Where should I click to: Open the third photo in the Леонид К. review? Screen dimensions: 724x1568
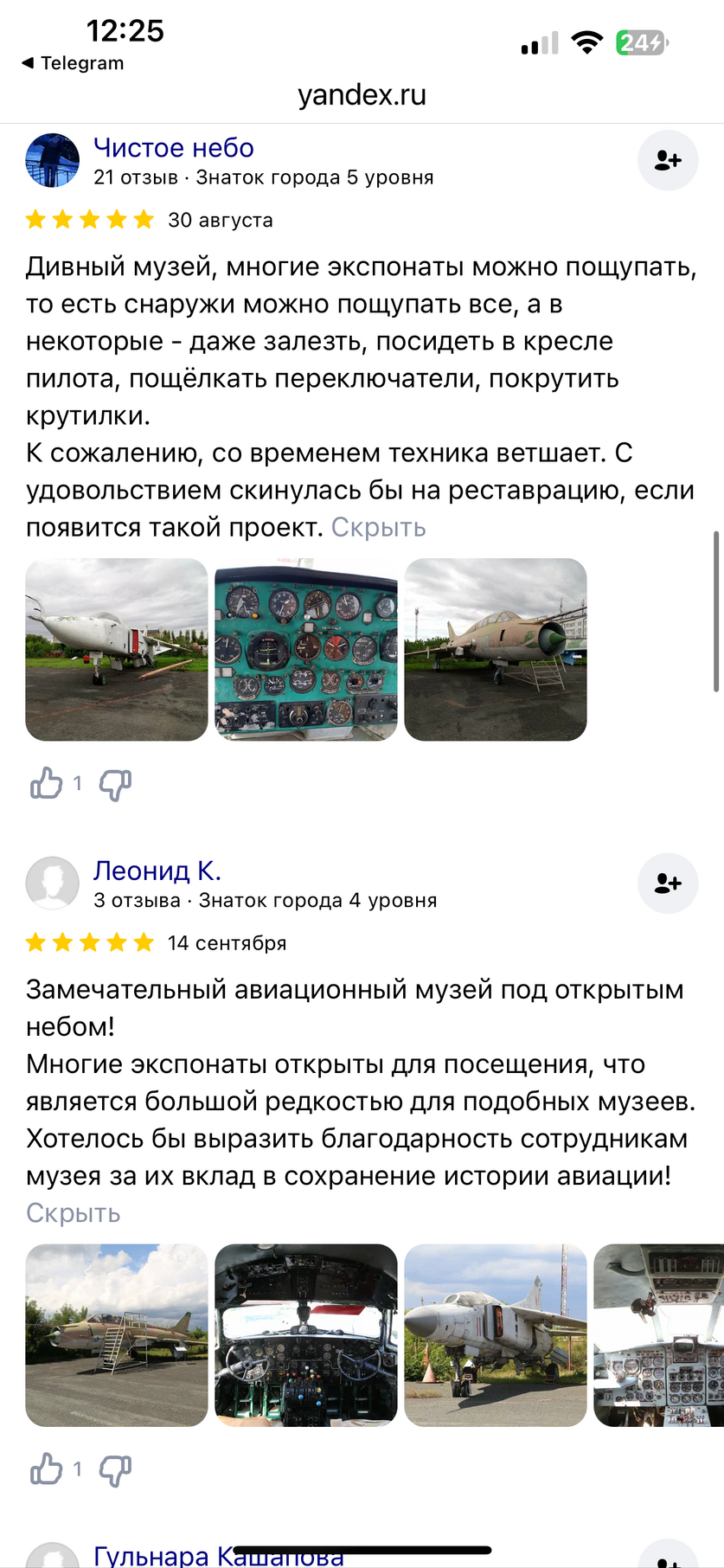pos(495,1334)
